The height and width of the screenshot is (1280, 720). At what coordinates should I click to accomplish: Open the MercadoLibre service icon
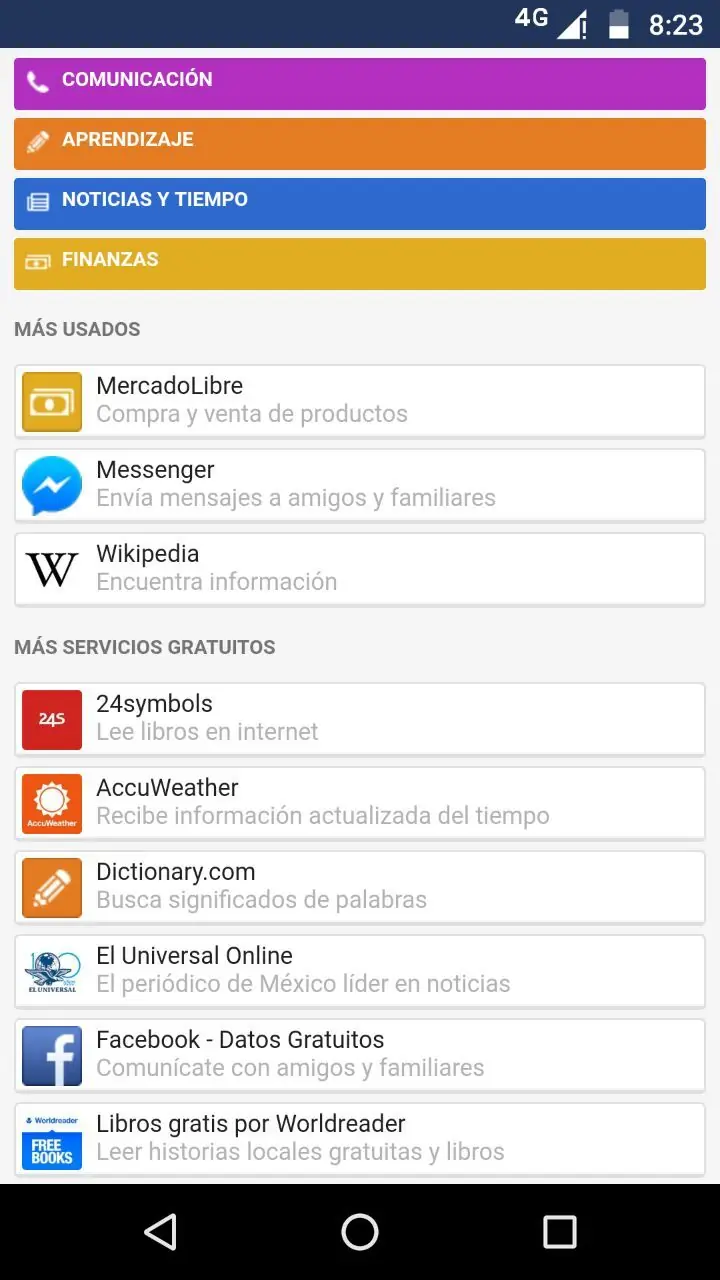(x=51, y=401)
